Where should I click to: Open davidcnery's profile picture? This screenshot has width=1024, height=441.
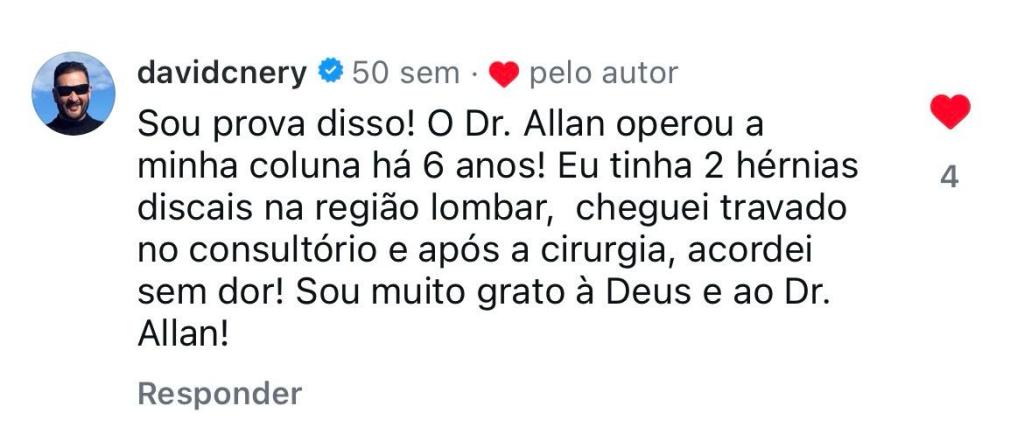[x=74, y=93]
